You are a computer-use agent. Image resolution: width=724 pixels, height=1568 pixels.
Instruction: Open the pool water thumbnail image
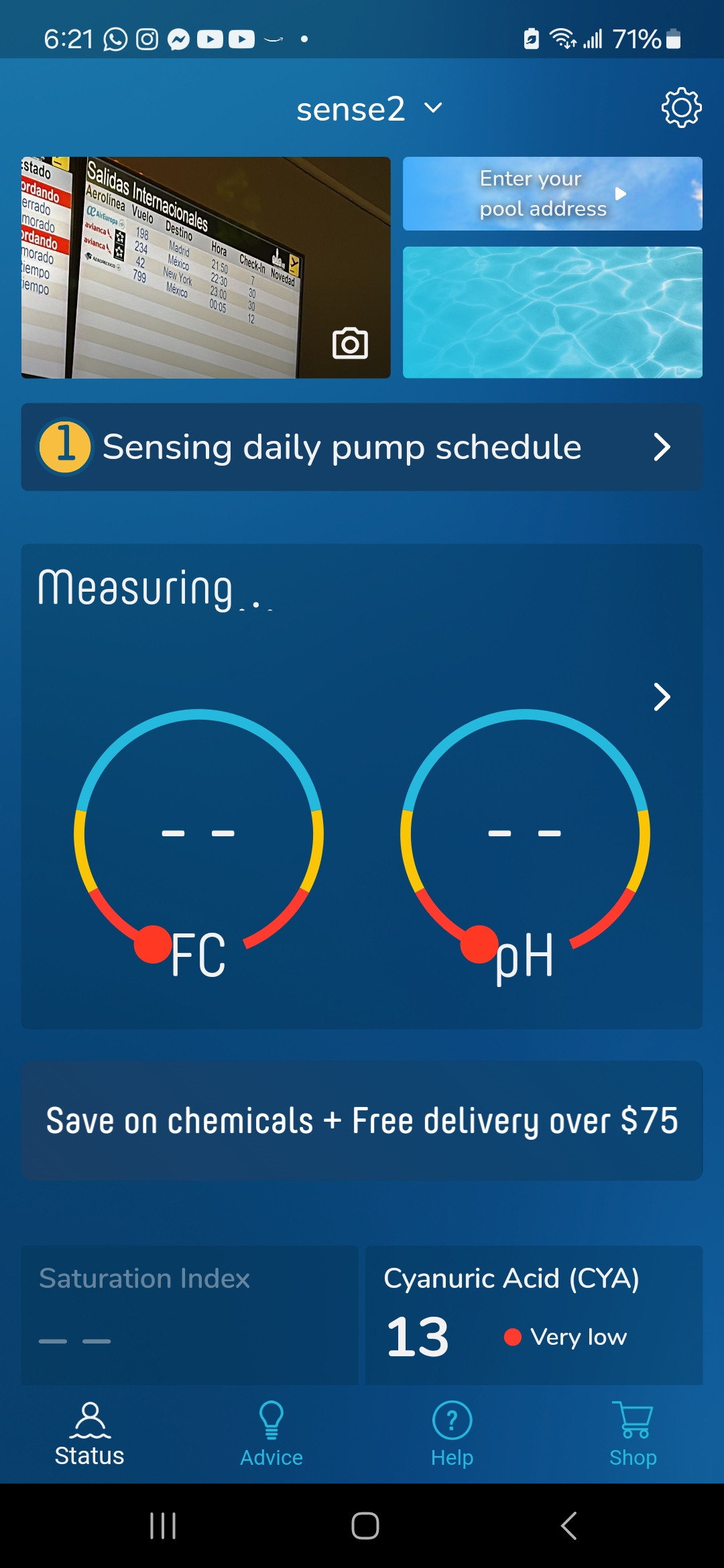click(x=552, y=312)
